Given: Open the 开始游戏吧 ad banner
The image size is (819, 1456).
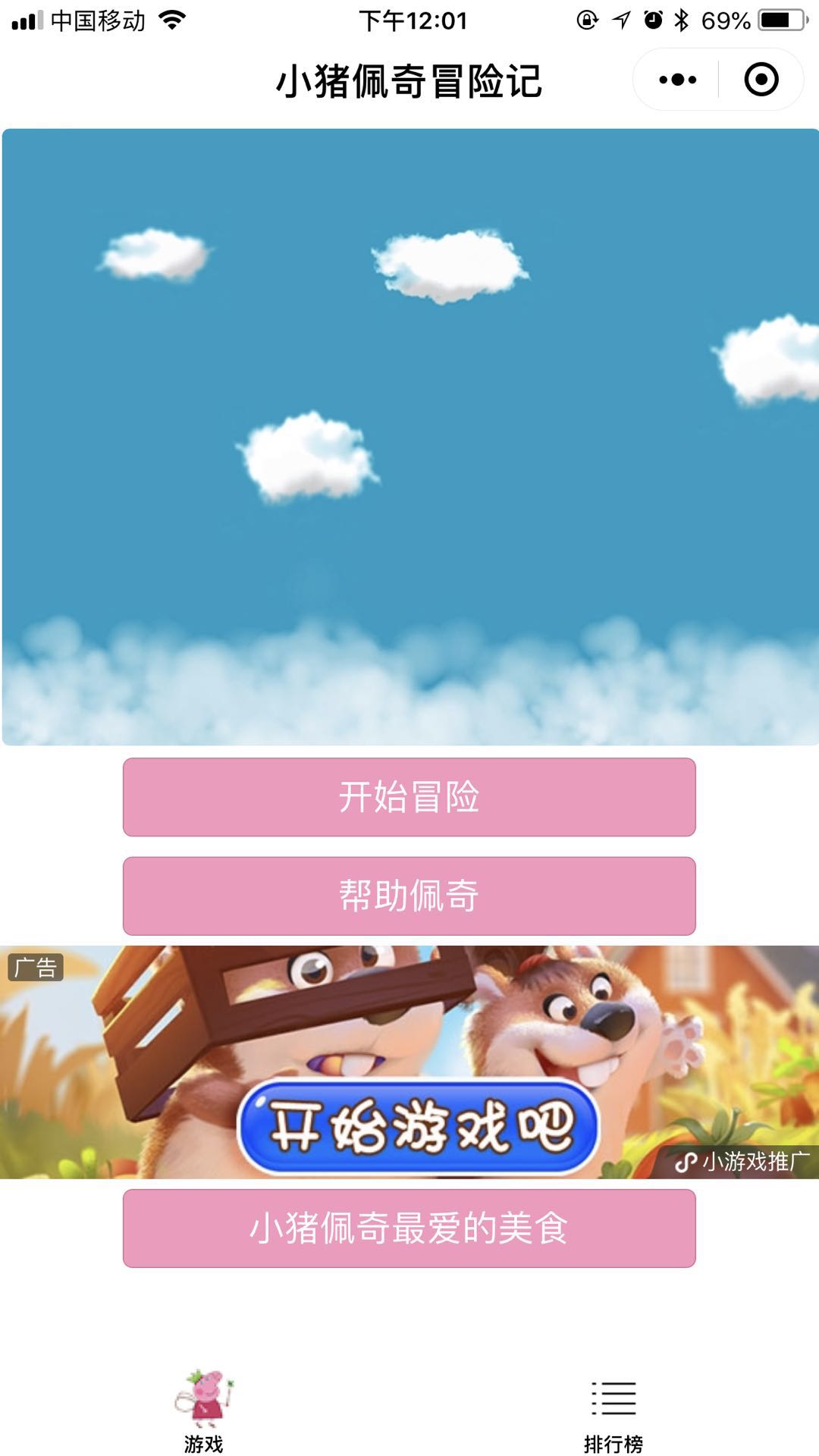Looking at the screenshot, I should [418, 1126].
